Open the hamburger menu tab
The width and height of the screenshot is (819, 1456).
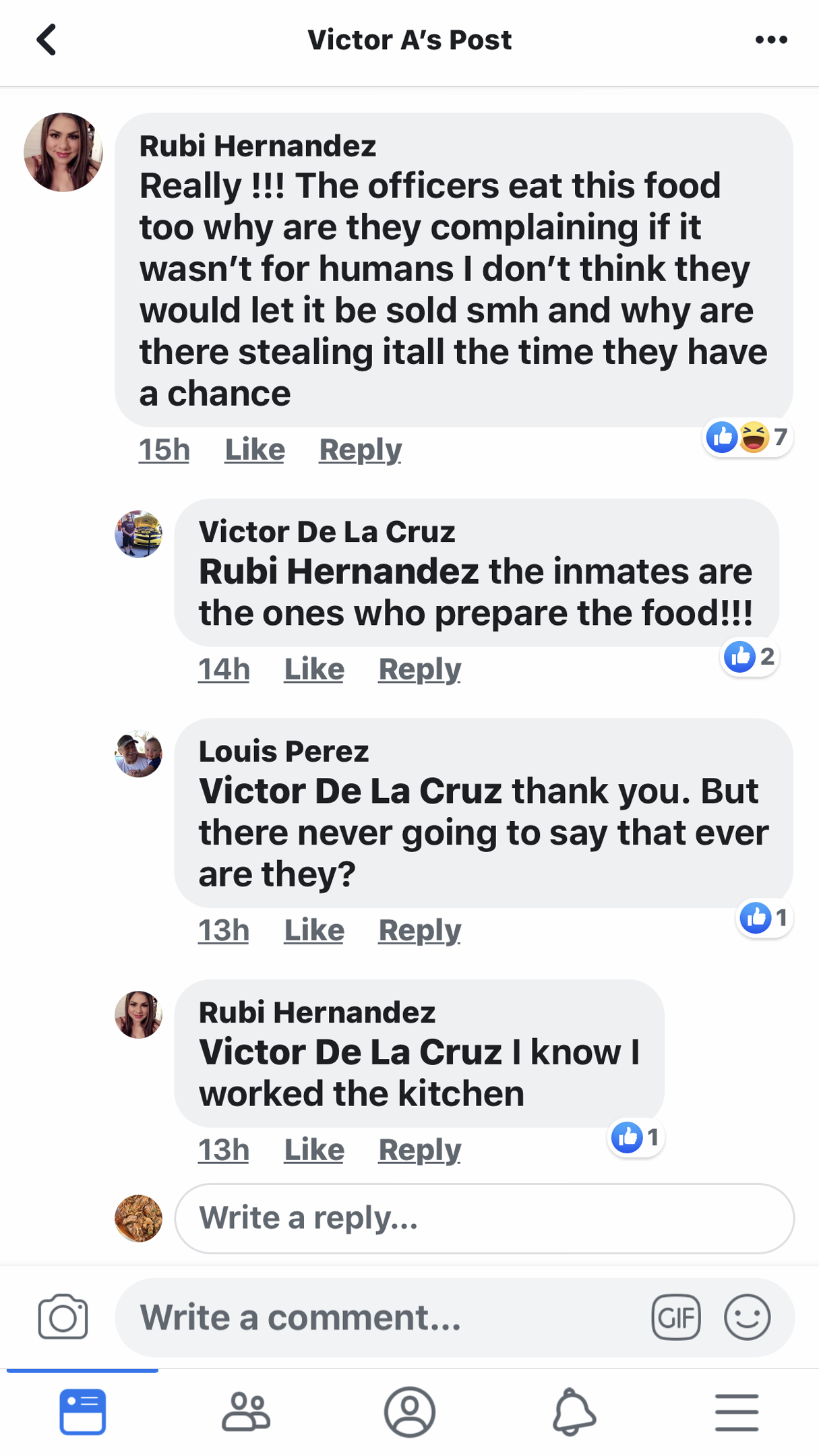737,1412
